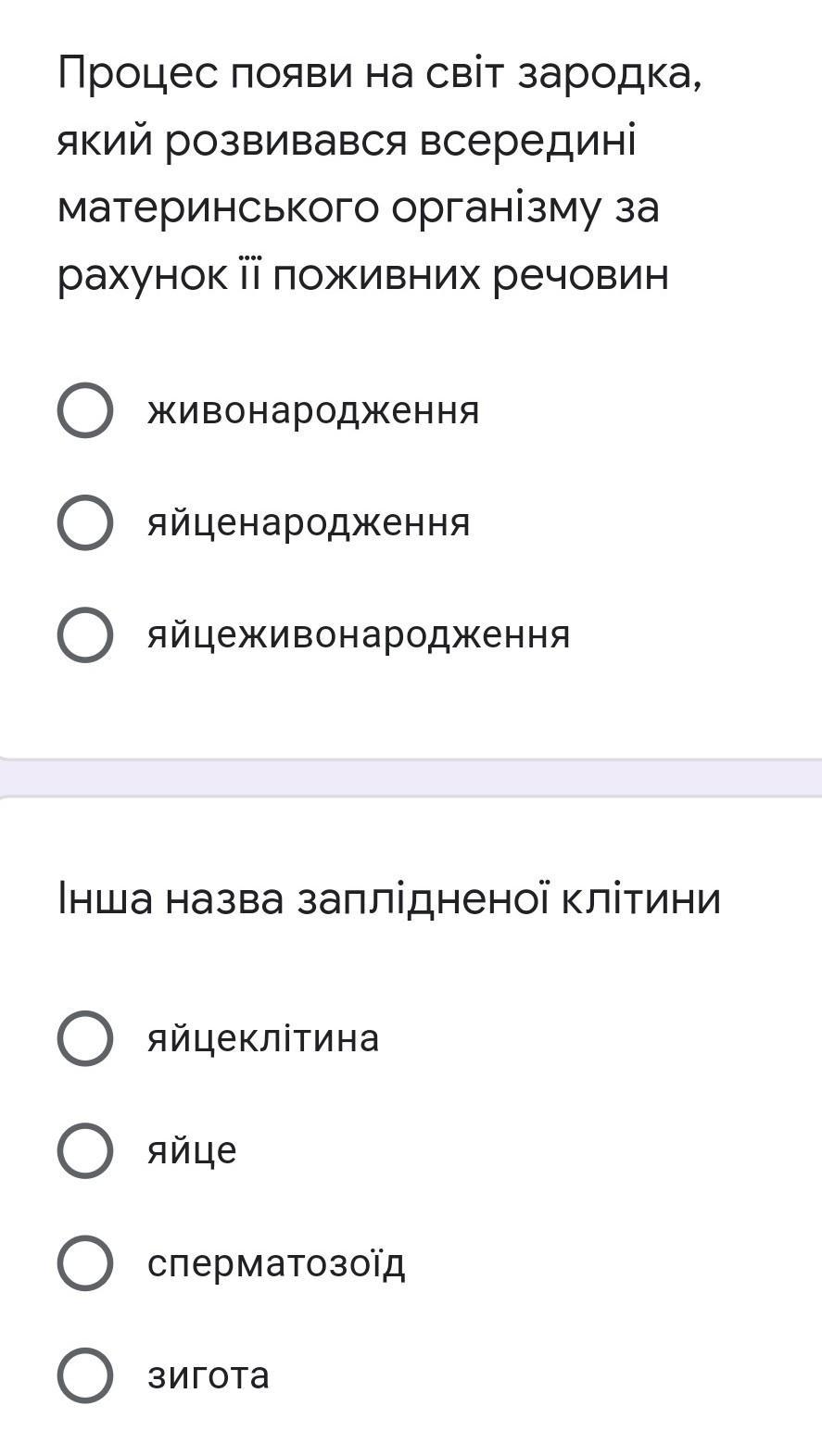822x1456 pixels.
Task: Select the живонародження option
Action: point(85,410)
